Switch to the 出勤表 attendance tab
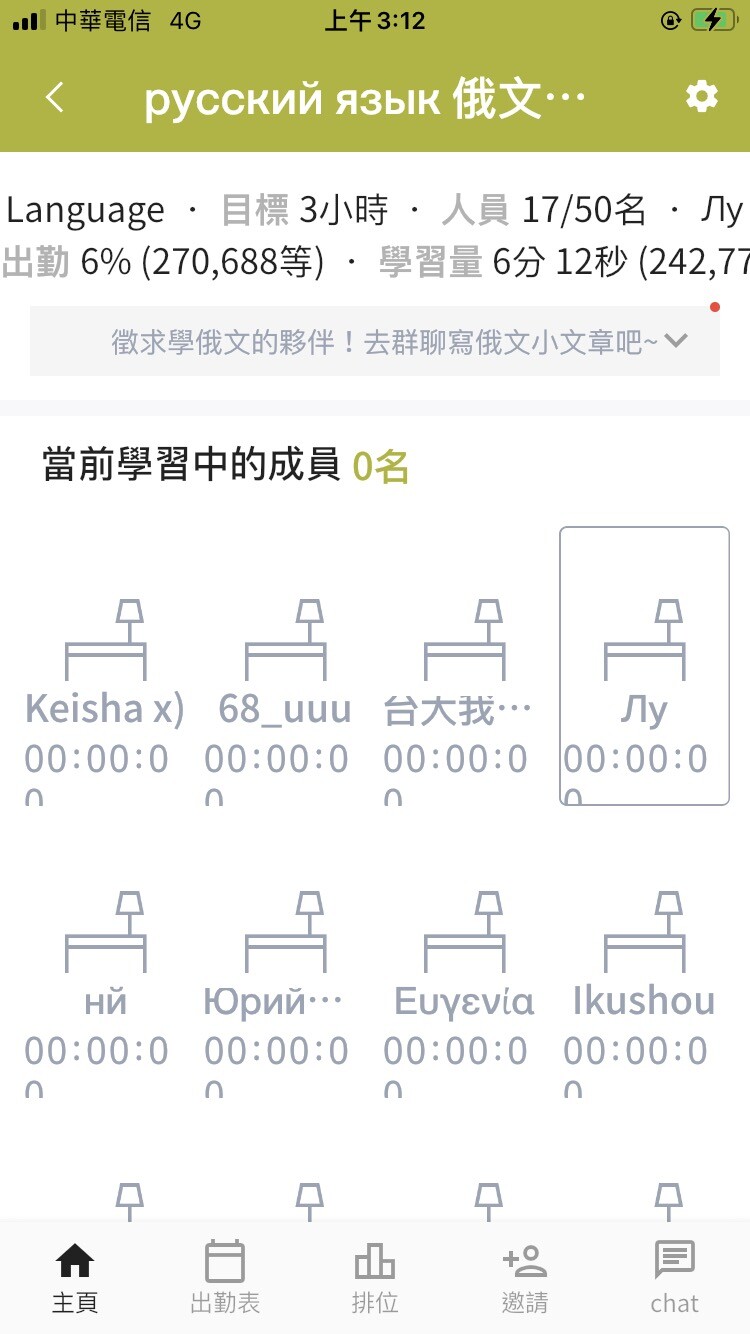 pyautogui.click(x=225, y=1277)
